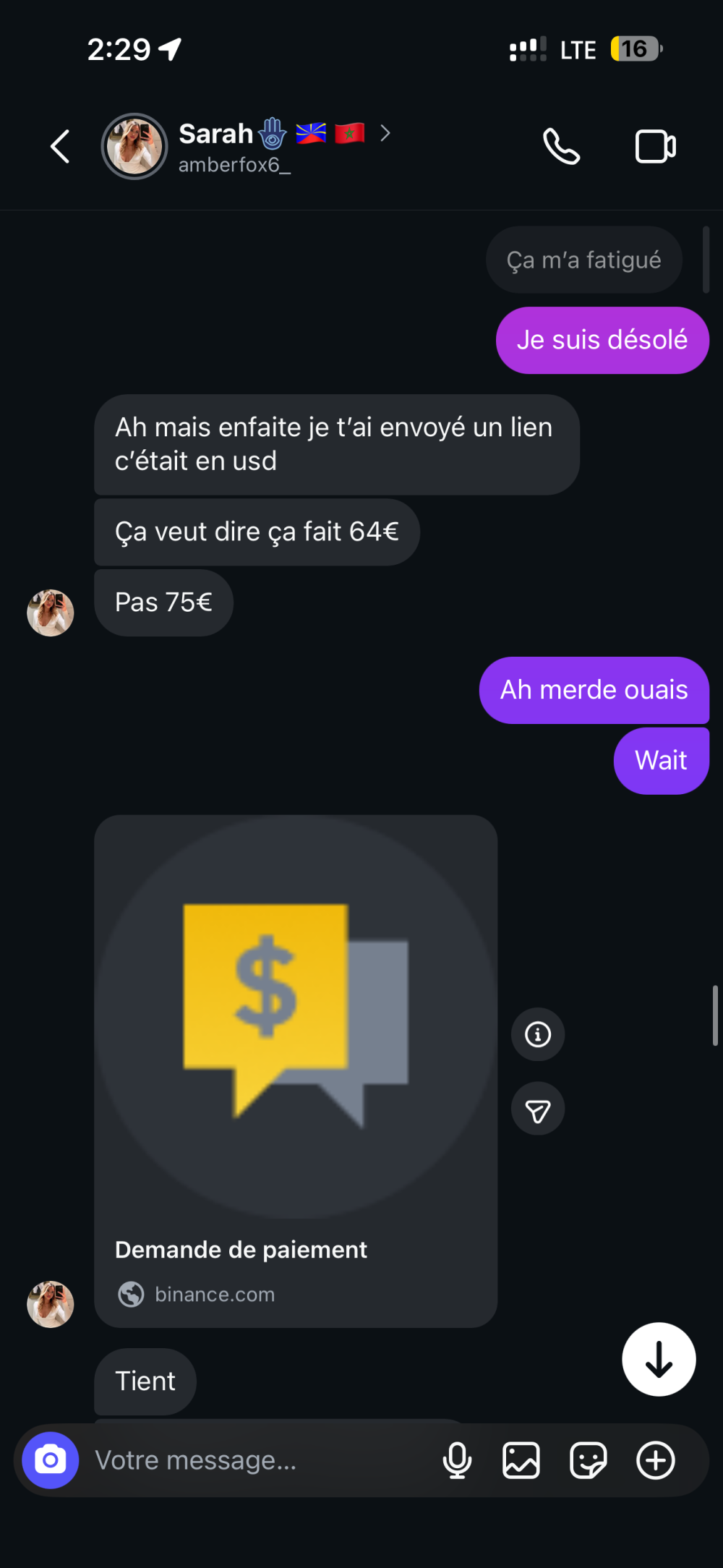Jump down to the latest messages

659,1360
